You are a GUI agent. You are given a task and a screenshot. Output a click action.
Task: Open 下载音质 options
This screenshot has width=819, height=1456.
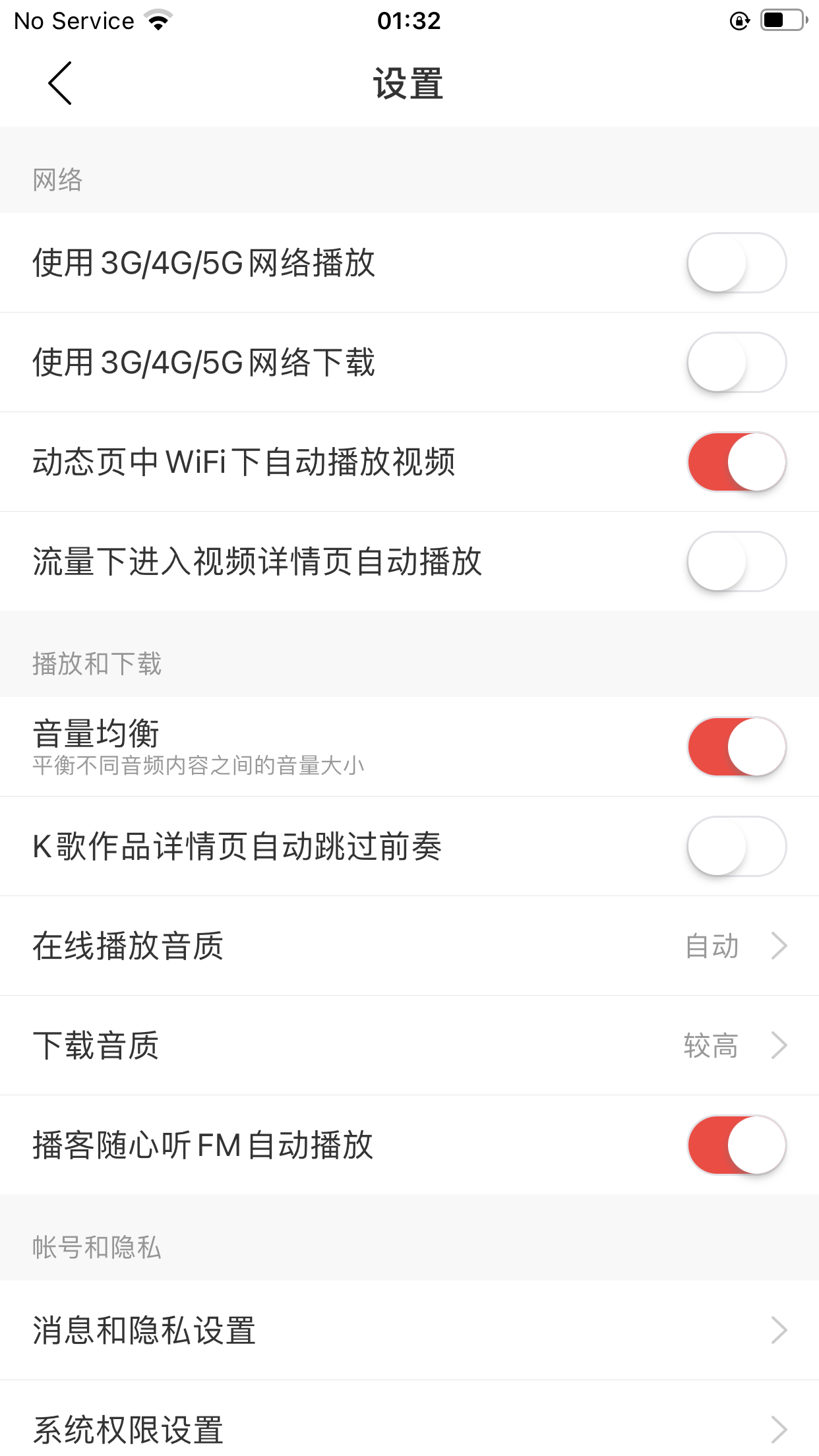click(x=409, y=1045)
